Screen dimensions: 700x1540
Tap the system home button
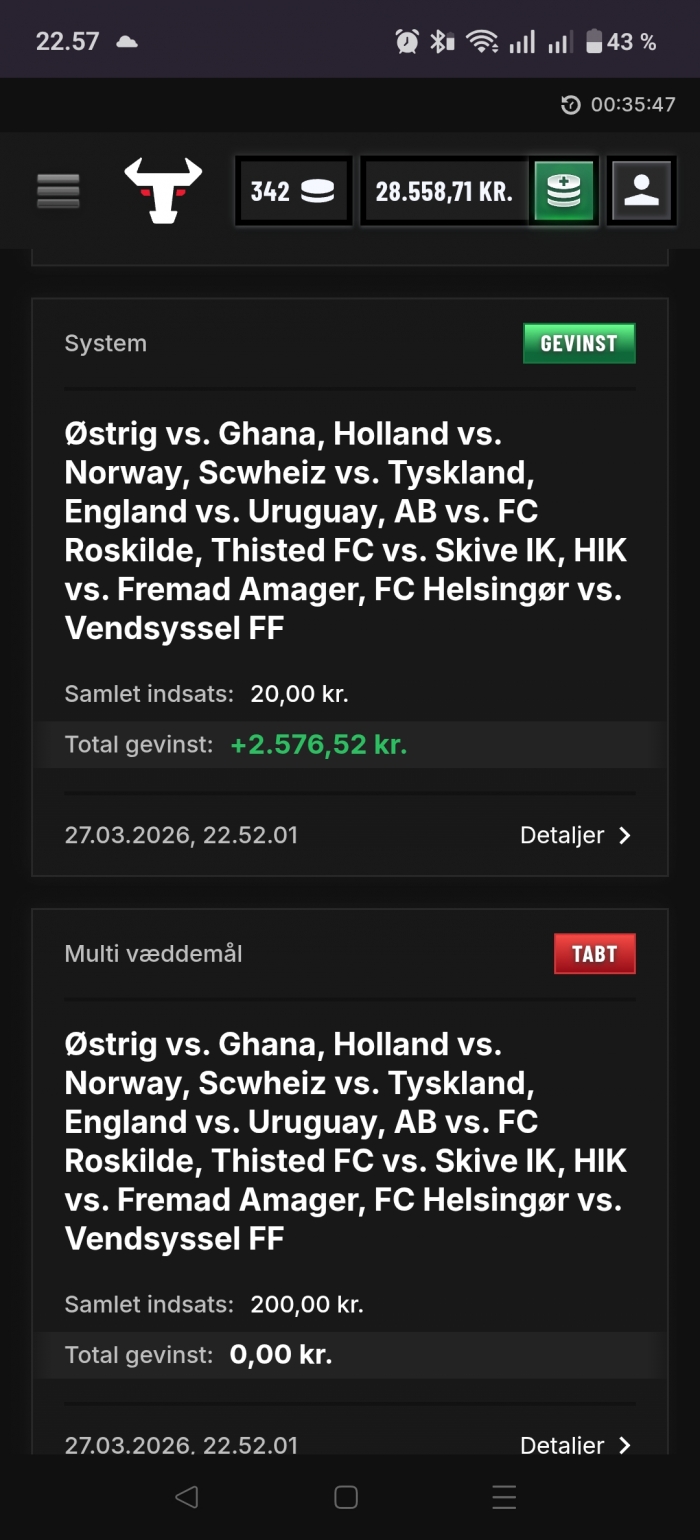pyautogui.click(x=346, y=1497)
